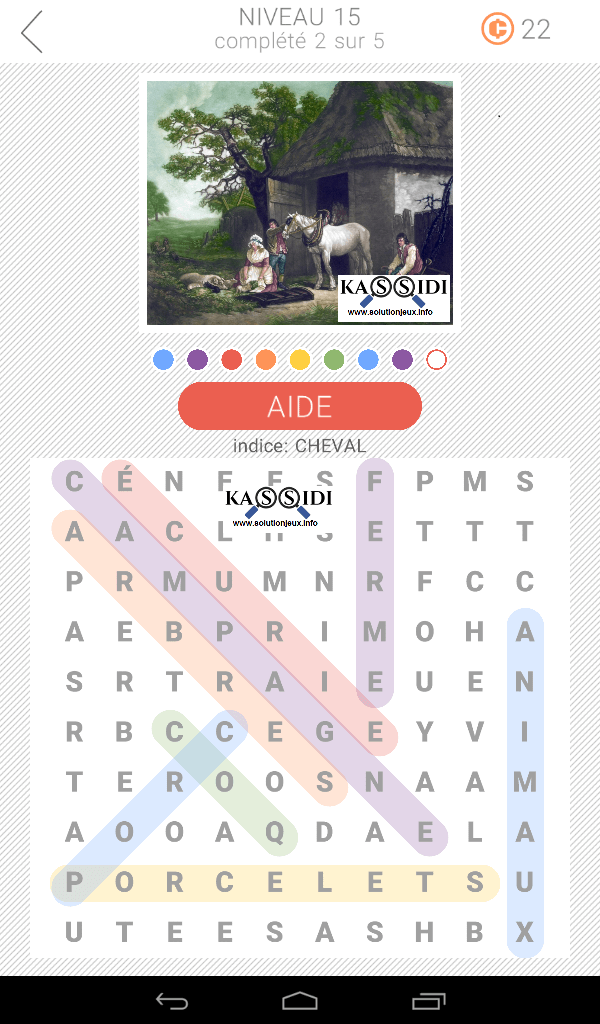Screen dimensions: 600x1024
Task: Select the letter H in the bottom row
Action: (x=425, y=932)
